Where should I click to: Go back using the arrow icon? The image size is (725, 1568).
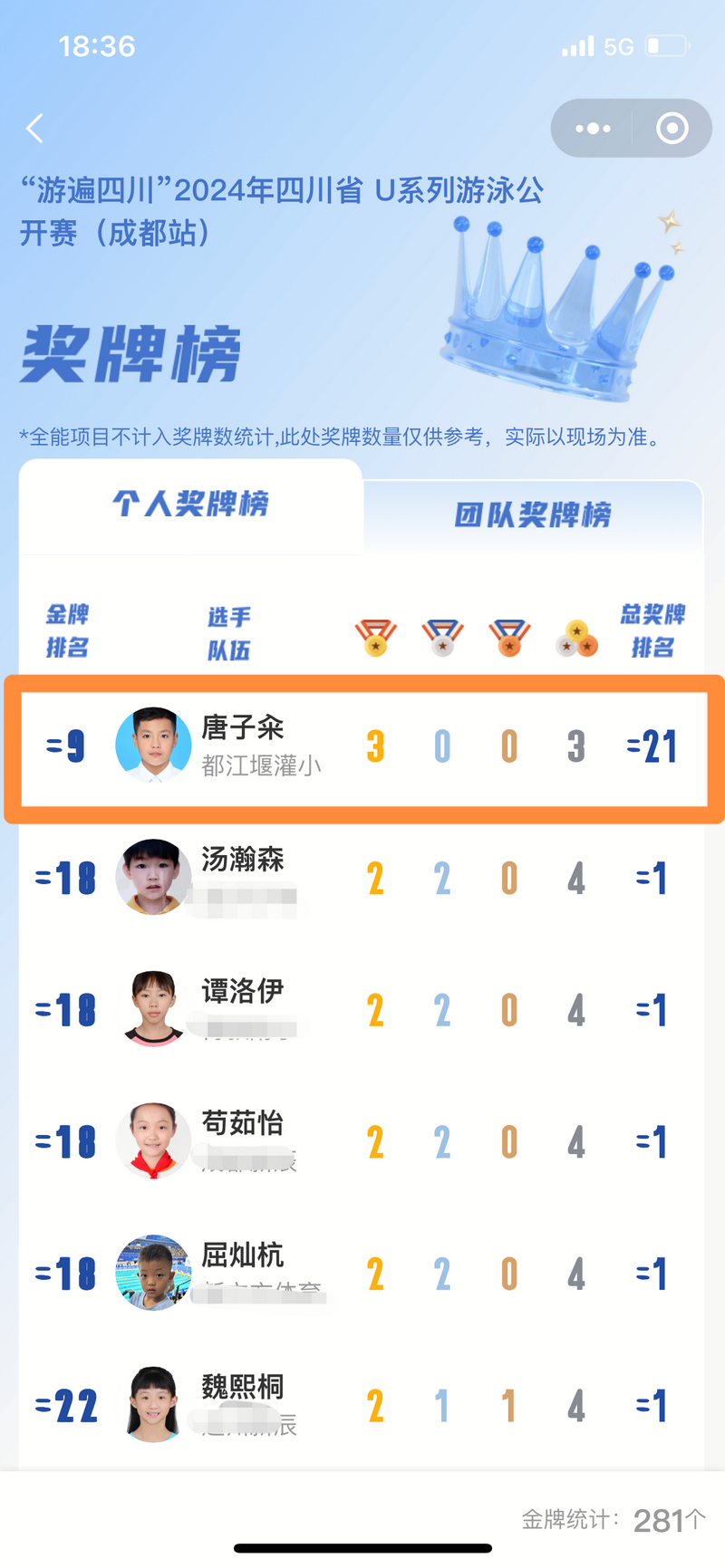(35, 129)
